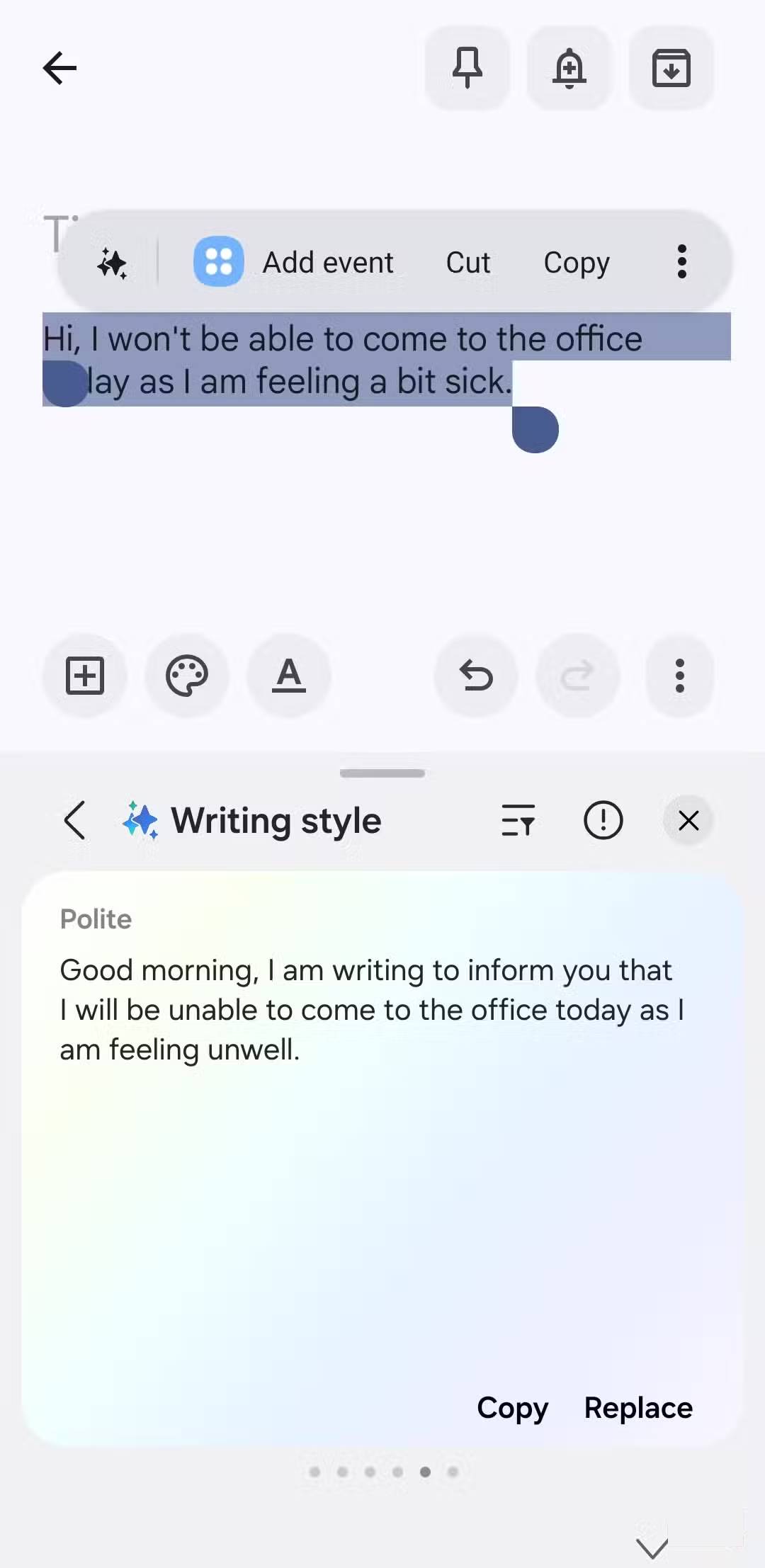Copy the Polite suggestion text

(x=512, y=1408)
